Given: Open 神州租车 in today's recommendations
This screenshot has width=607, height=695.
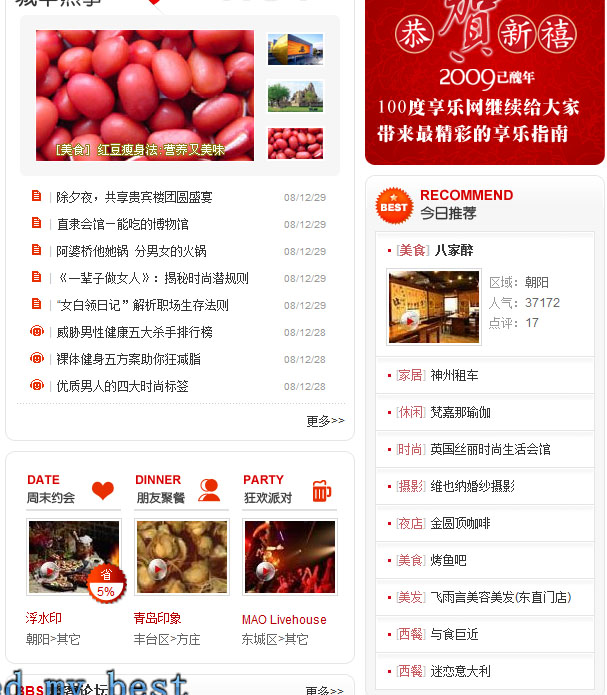Looking at the screenshot, I should pos(454,375).
